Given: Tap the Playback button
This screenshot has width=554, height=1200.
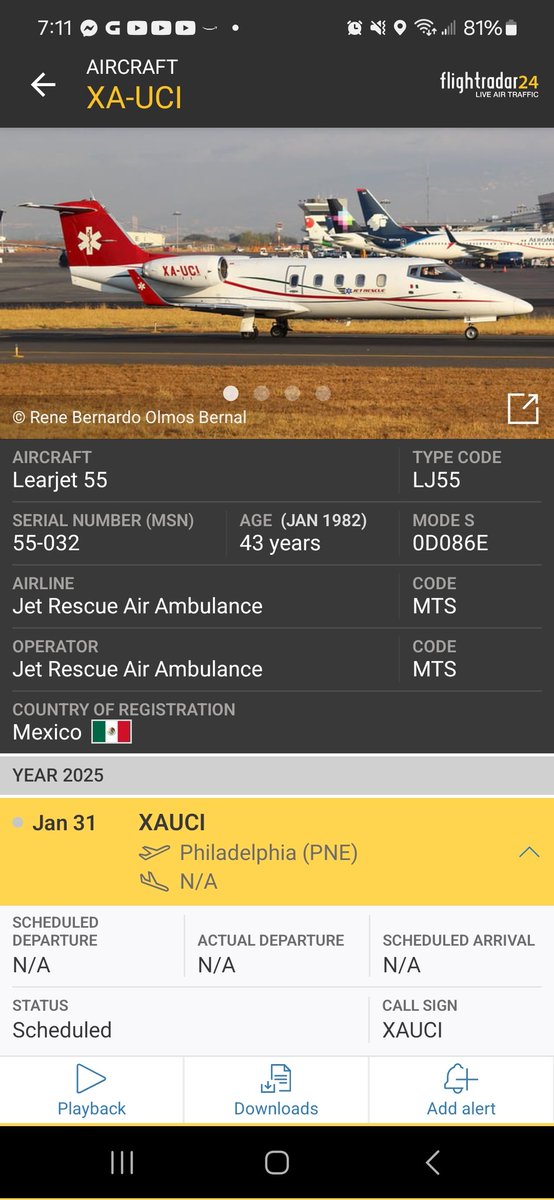Looking at the screenshot, I should [91, 1090].
